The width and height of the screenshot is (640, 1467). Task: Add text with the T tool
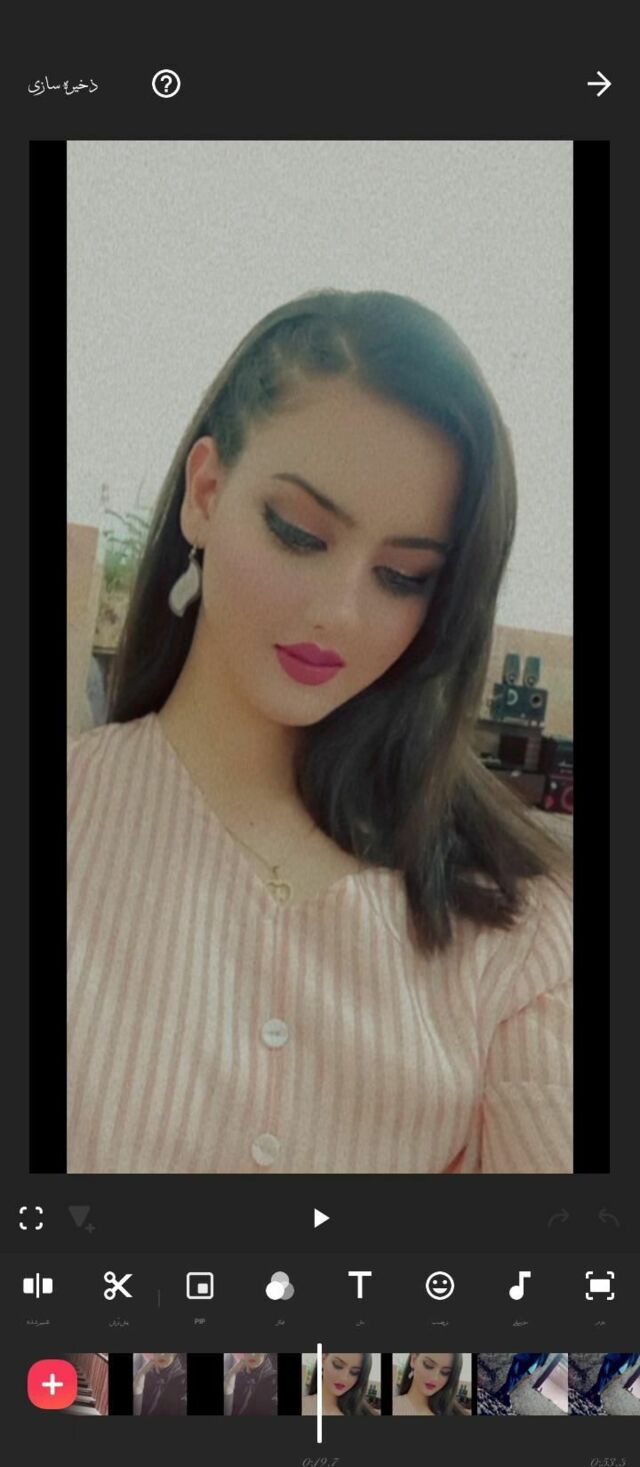coord(360,1286)
